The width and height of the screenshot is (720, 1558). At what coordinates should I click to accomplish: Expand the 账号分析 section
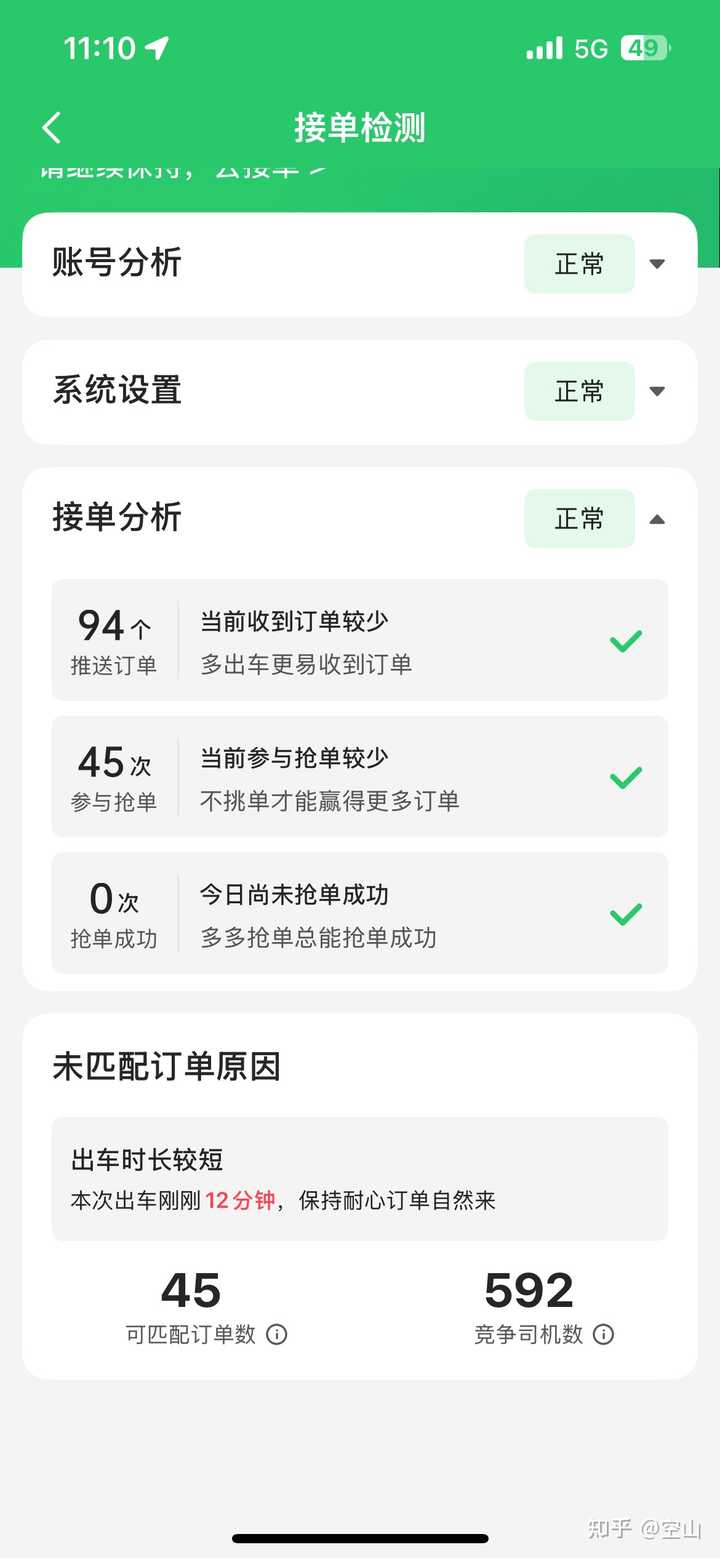(x=657, y=264)
